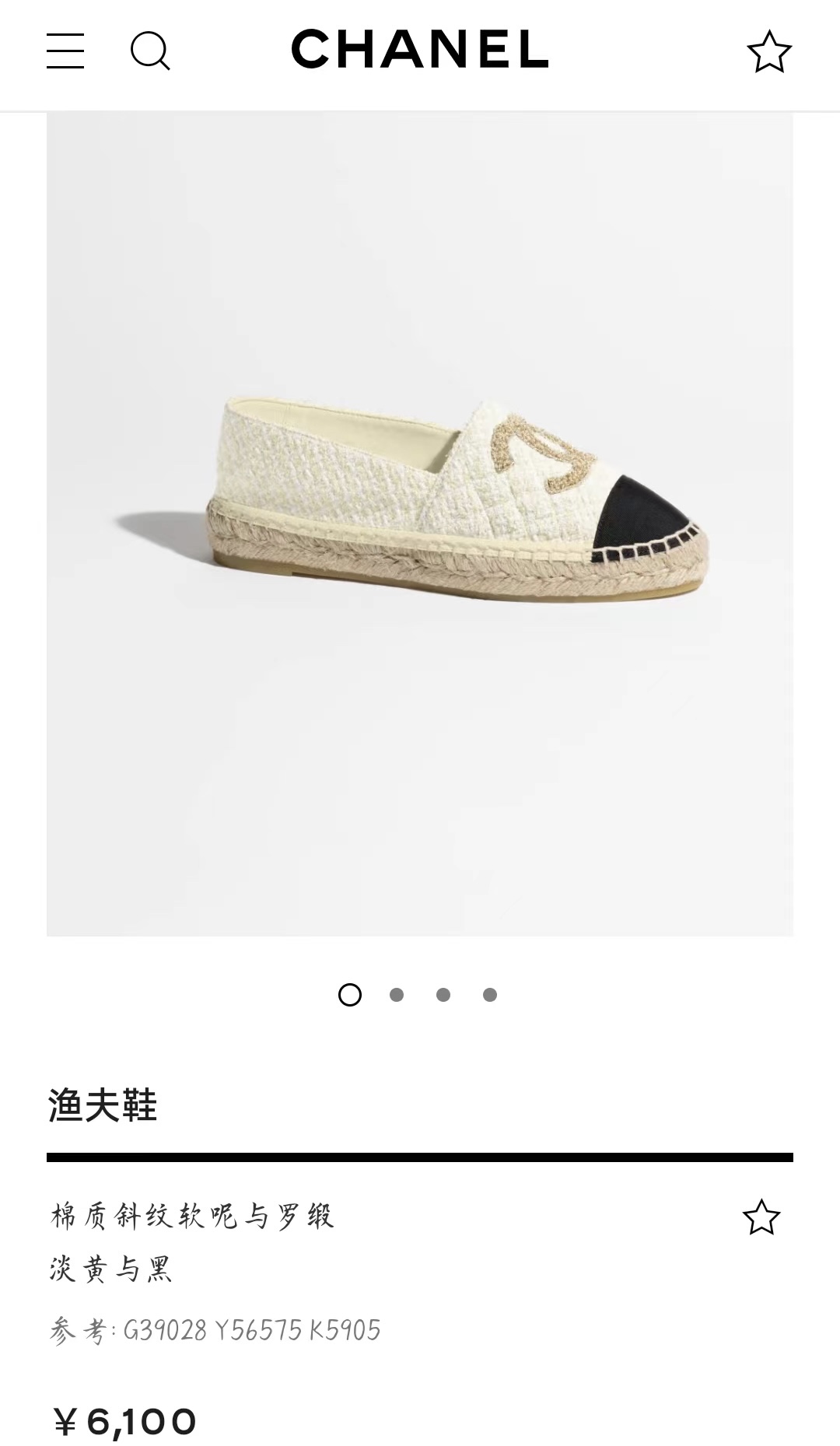Jump to the fourth image dot
840x1446 pixels.
click(x=490, y=995)
